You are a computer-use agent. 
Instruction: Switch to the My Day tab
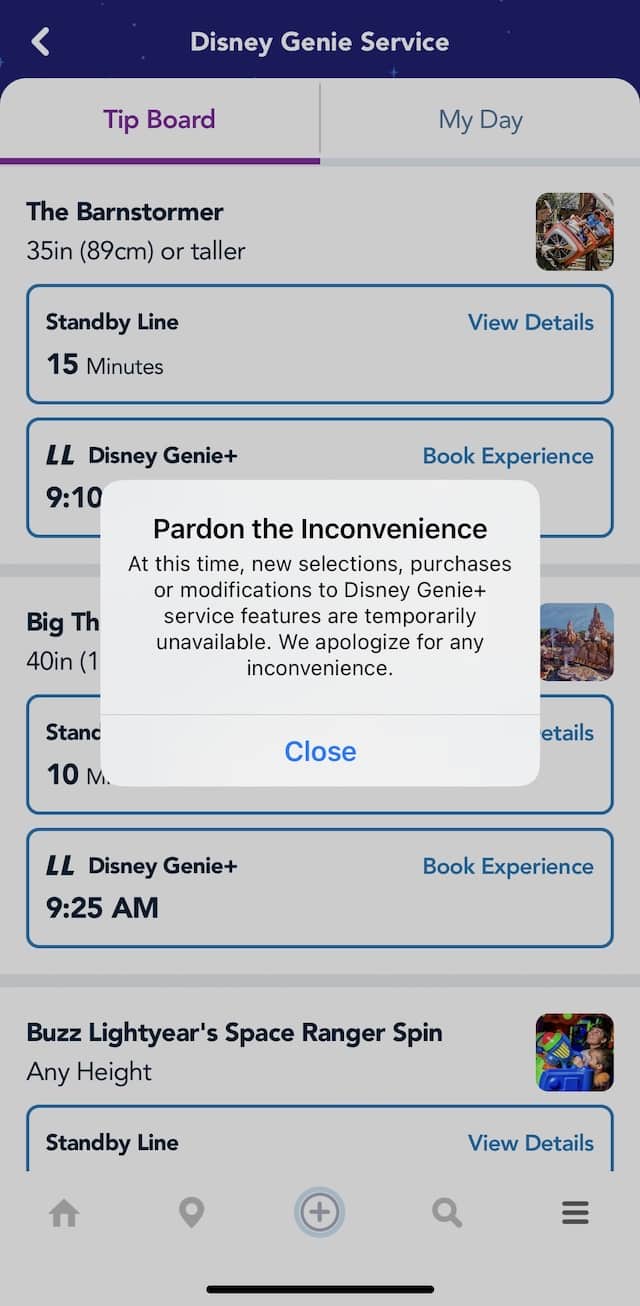point(480,120)
